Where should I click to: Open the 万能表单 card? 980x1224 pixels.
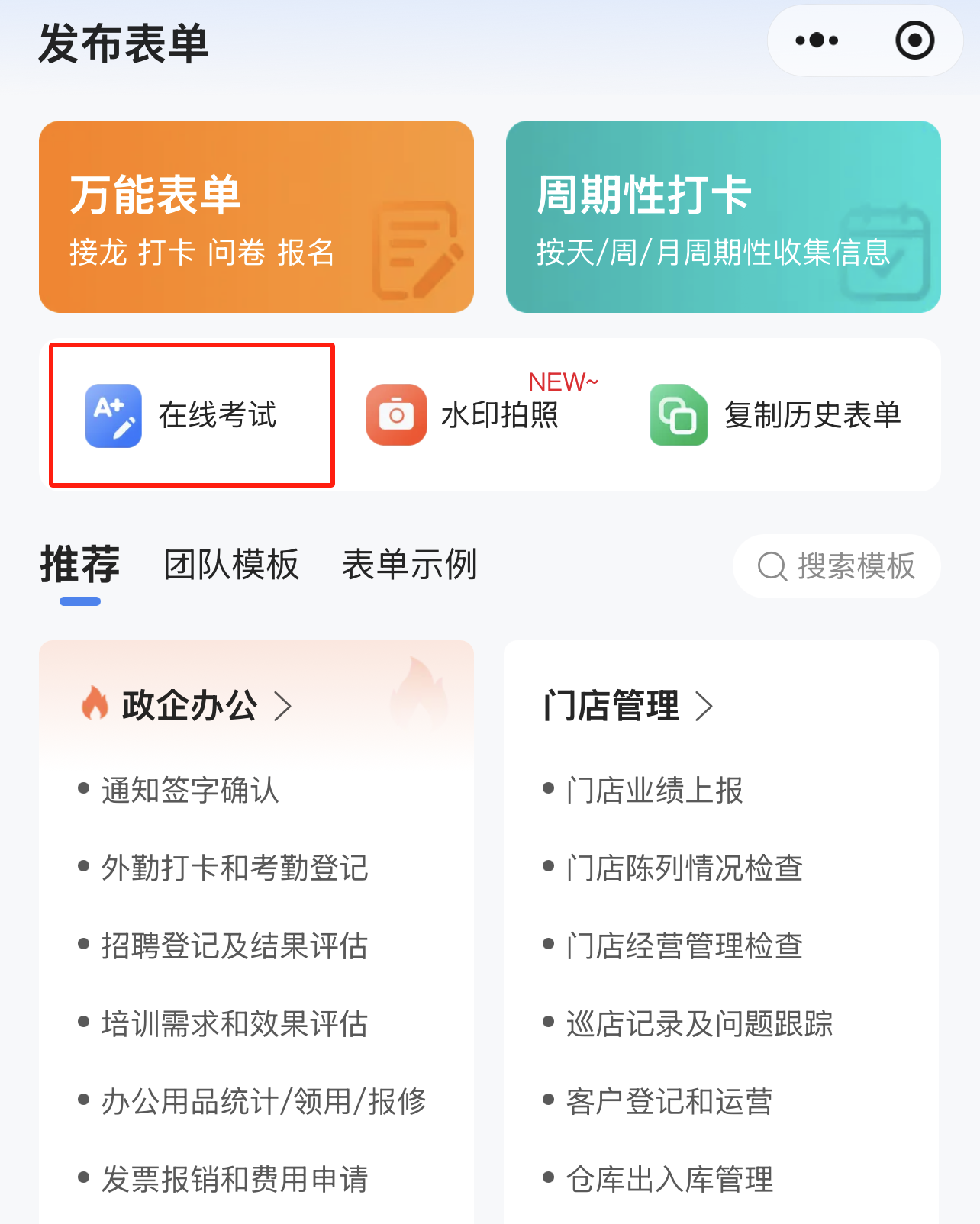click(x=256, y=217)
